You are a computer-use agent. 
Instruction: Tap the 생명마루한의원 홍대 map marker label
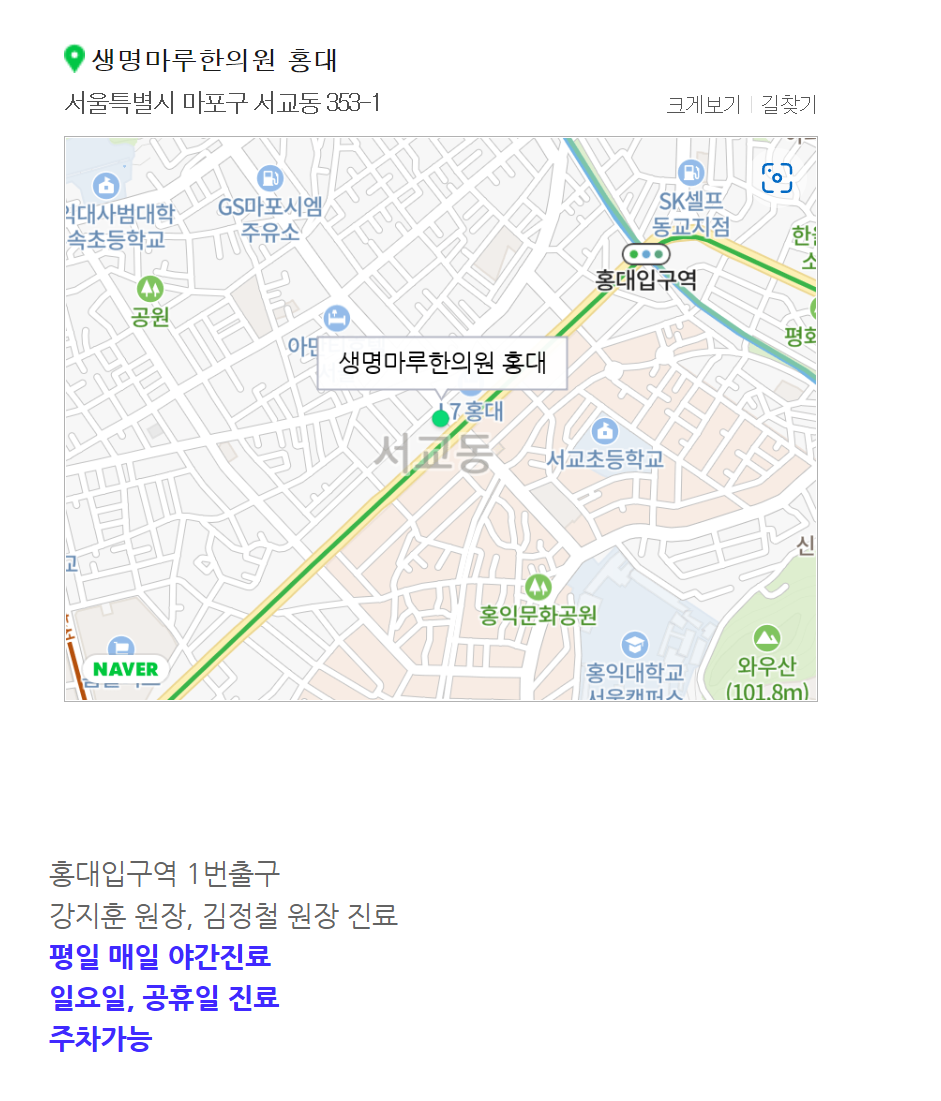coord(442,363)
